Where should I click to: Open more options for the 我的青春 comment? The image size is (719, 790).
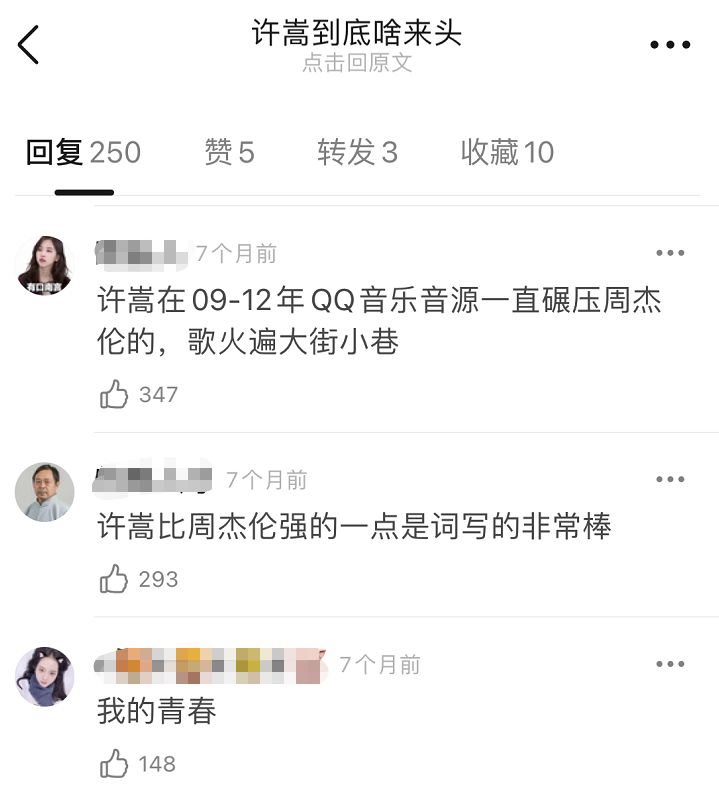click(x=670, y=665)
